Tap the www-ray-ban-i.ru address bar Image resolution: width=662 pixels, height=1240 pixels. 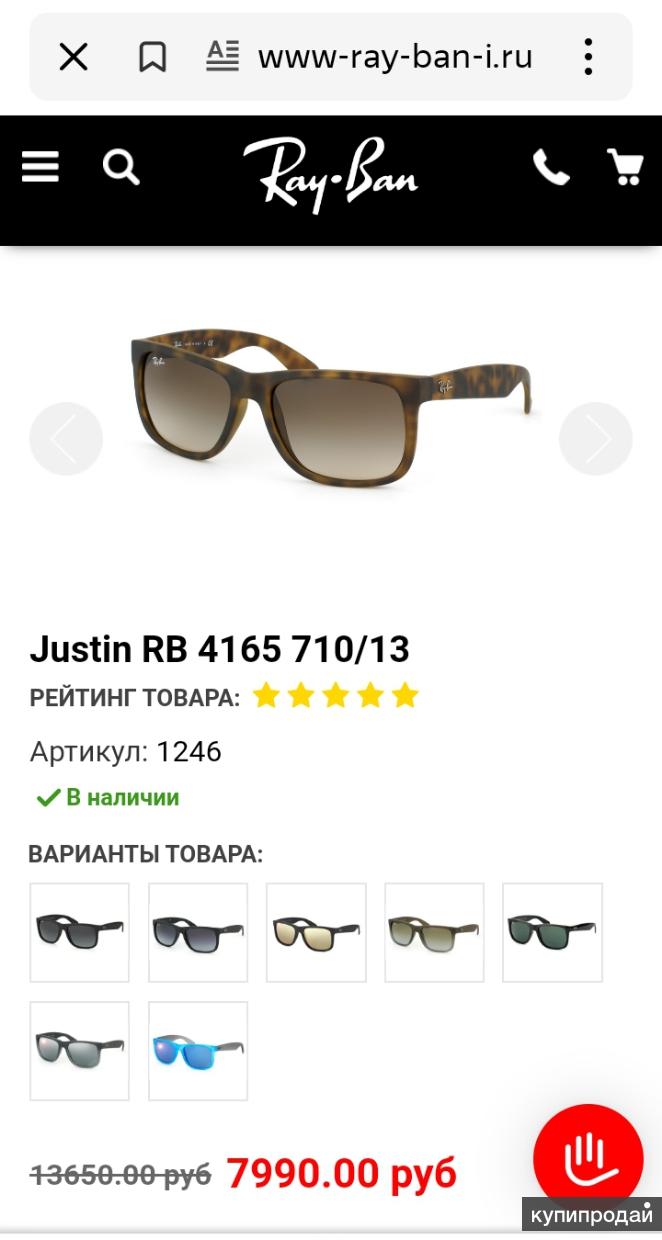tap(395, 57)
